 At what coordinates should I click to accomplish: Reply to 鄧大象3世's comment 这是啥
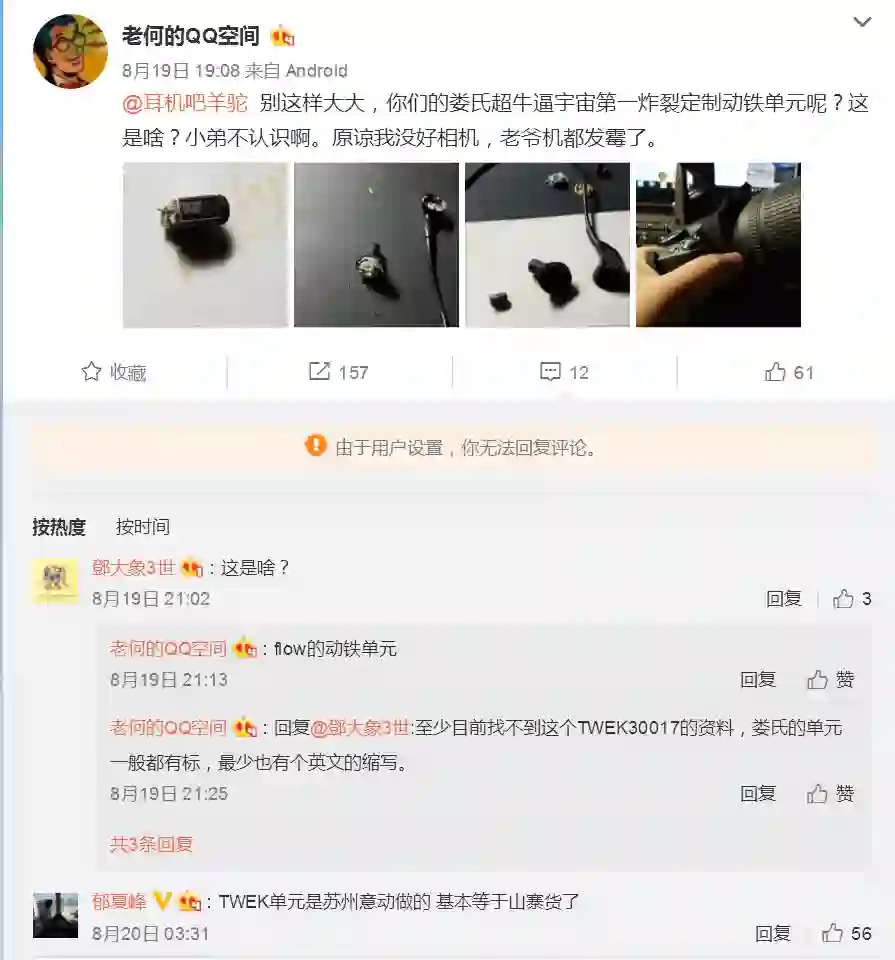[784, 599]
